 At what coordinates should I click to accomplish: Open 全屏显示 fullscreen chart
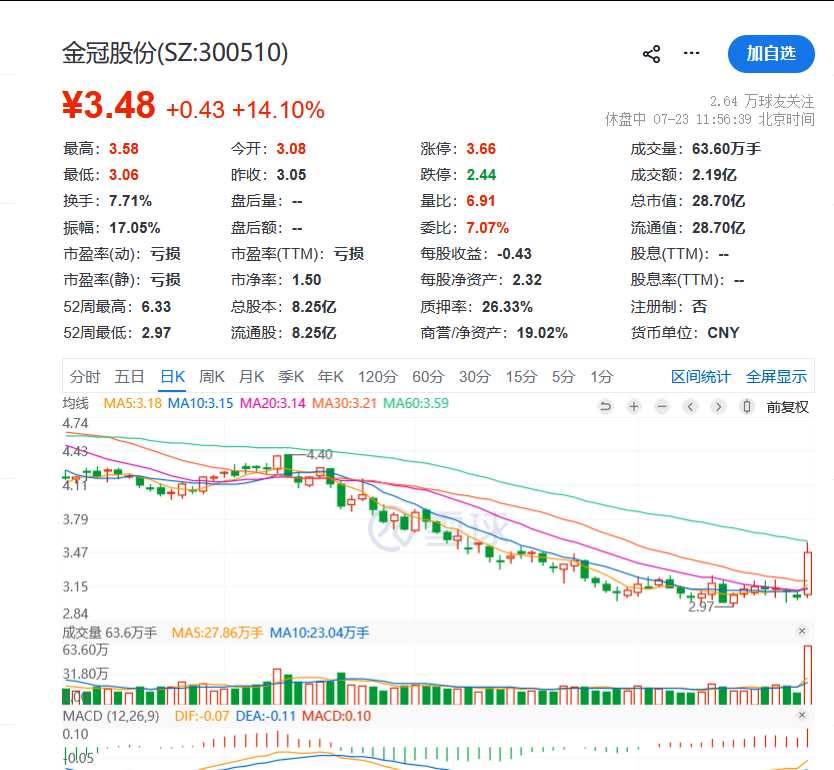coord(777,376)
